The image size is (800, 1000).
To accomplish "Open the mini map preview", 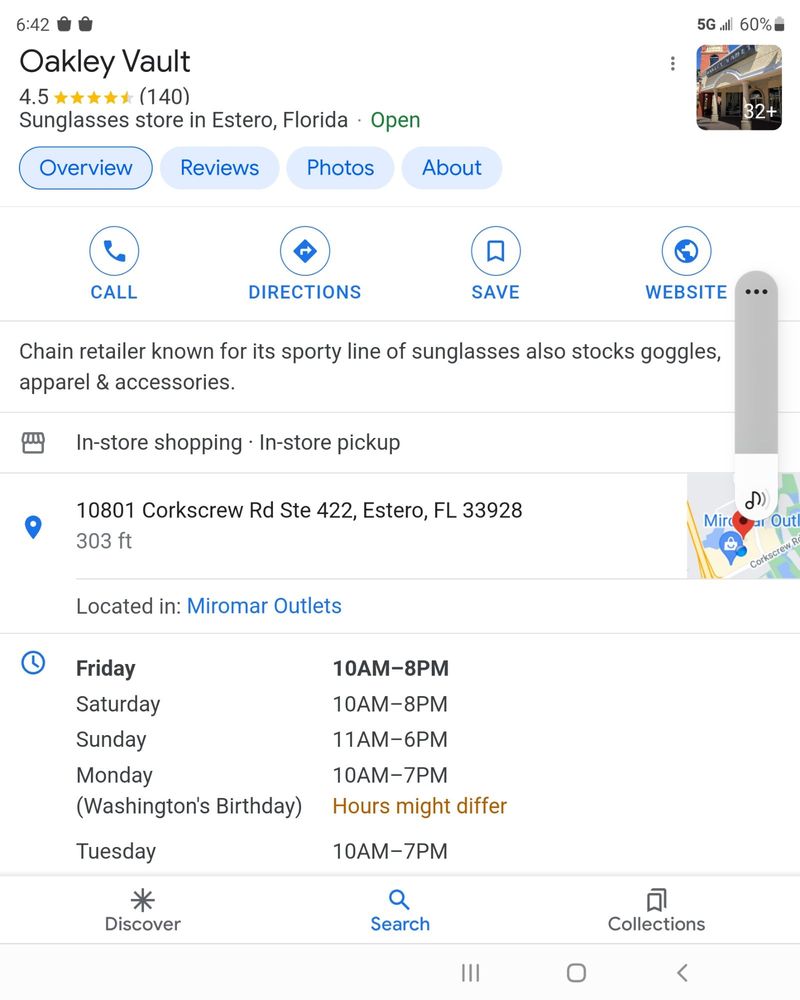I will [x=743, y=526].
